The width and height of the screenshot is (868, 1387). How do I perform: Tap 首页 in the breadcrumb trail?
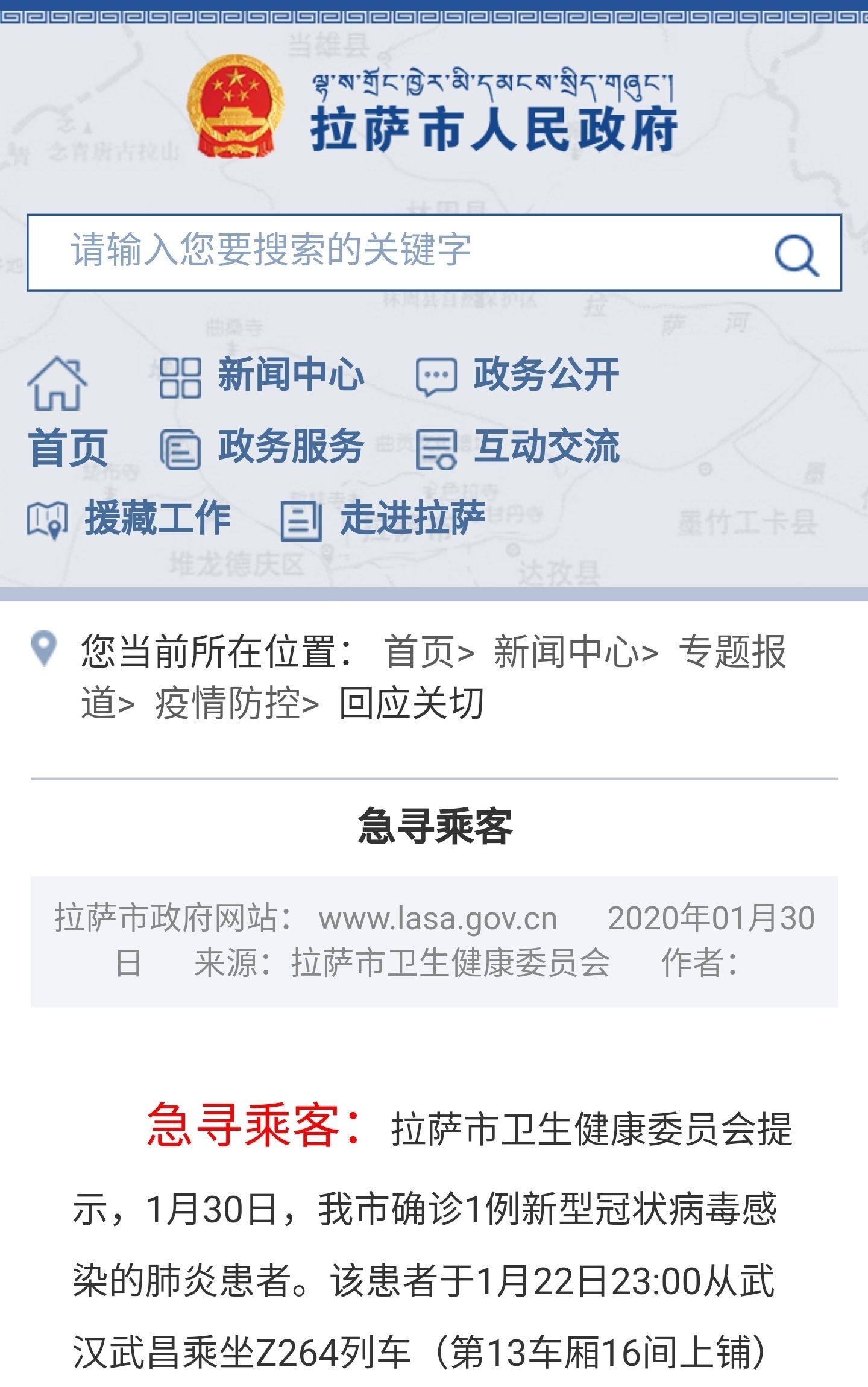point(420,652)
